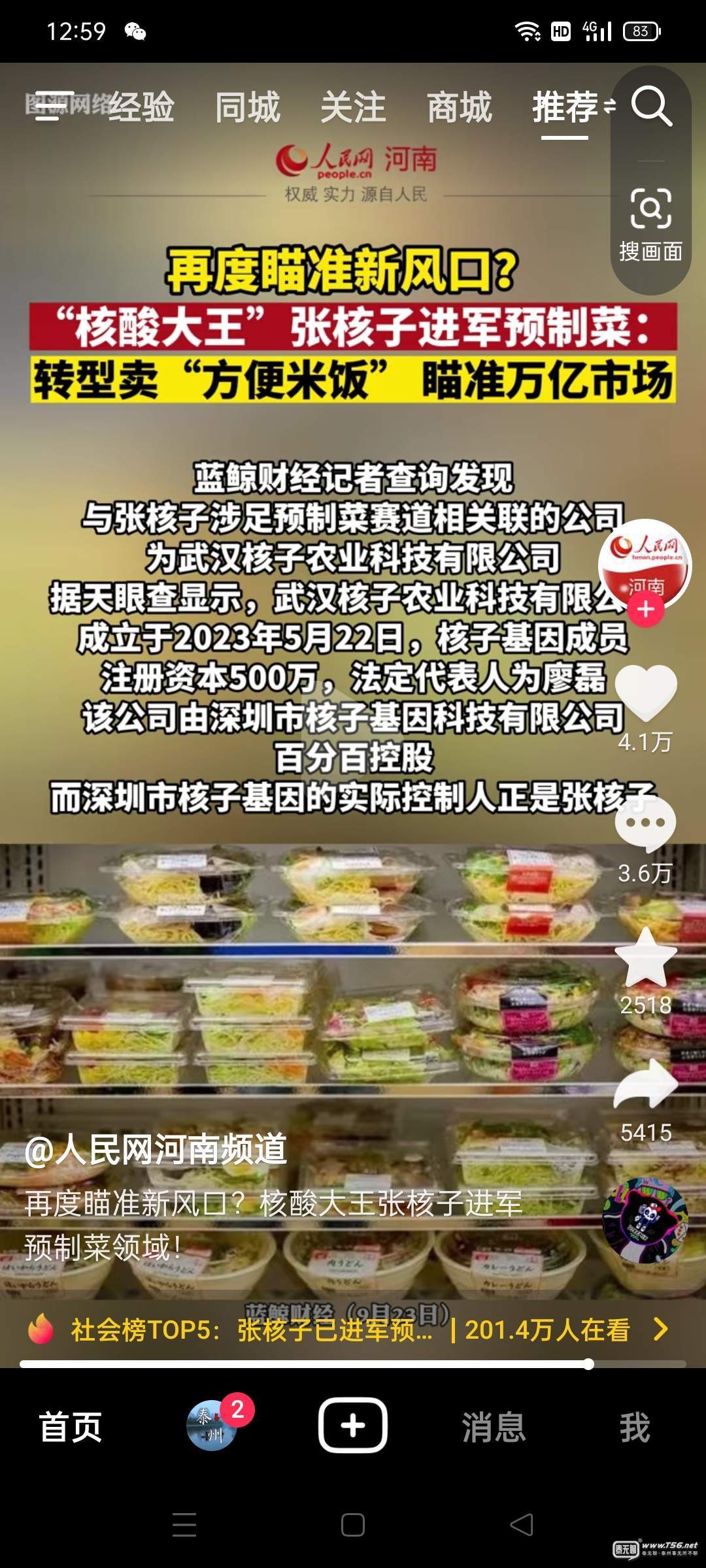Image resolution: width=706 pixels, height=1568 pixels.
Task: Open the 商城 tab
Action: point(460,108)
